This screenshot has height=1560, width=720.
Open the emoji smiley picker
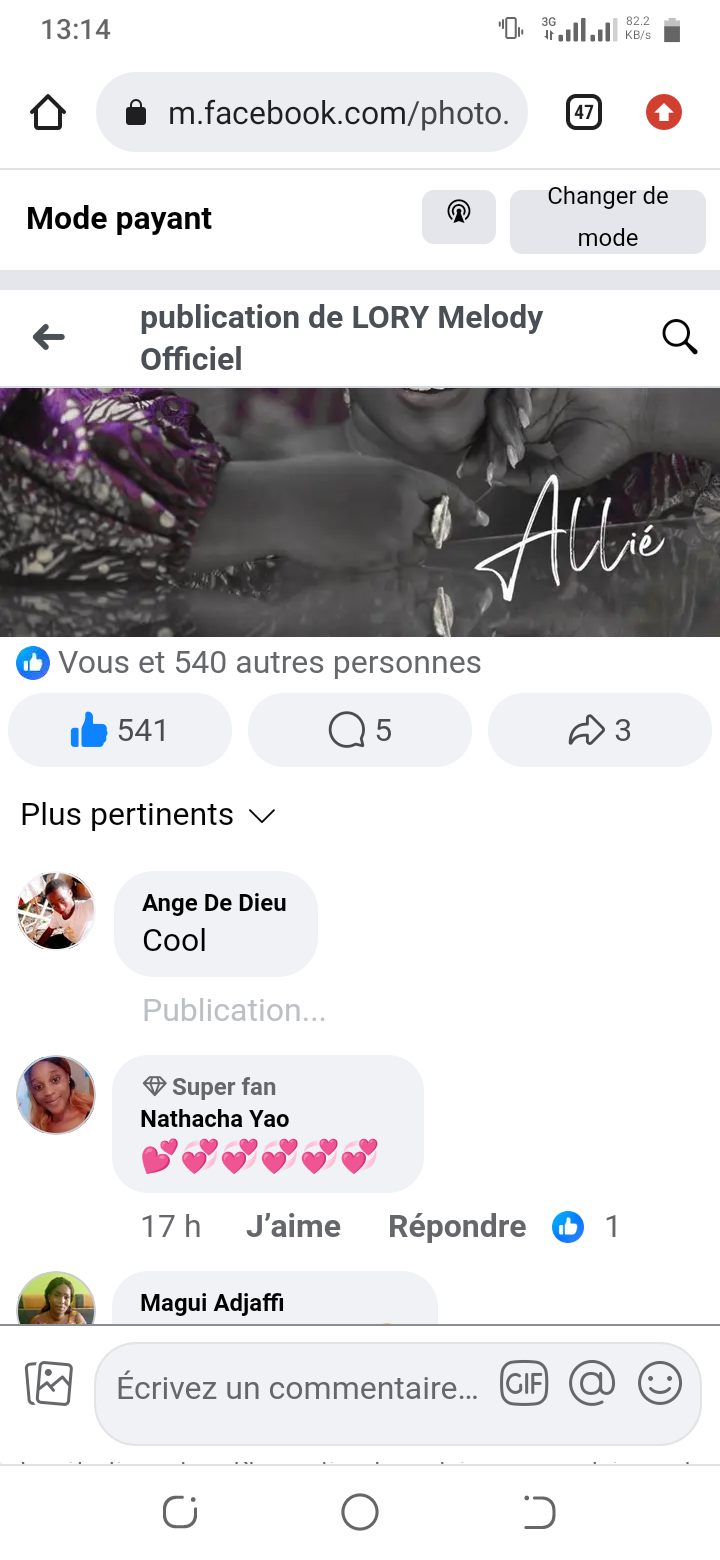[660, 1385]
